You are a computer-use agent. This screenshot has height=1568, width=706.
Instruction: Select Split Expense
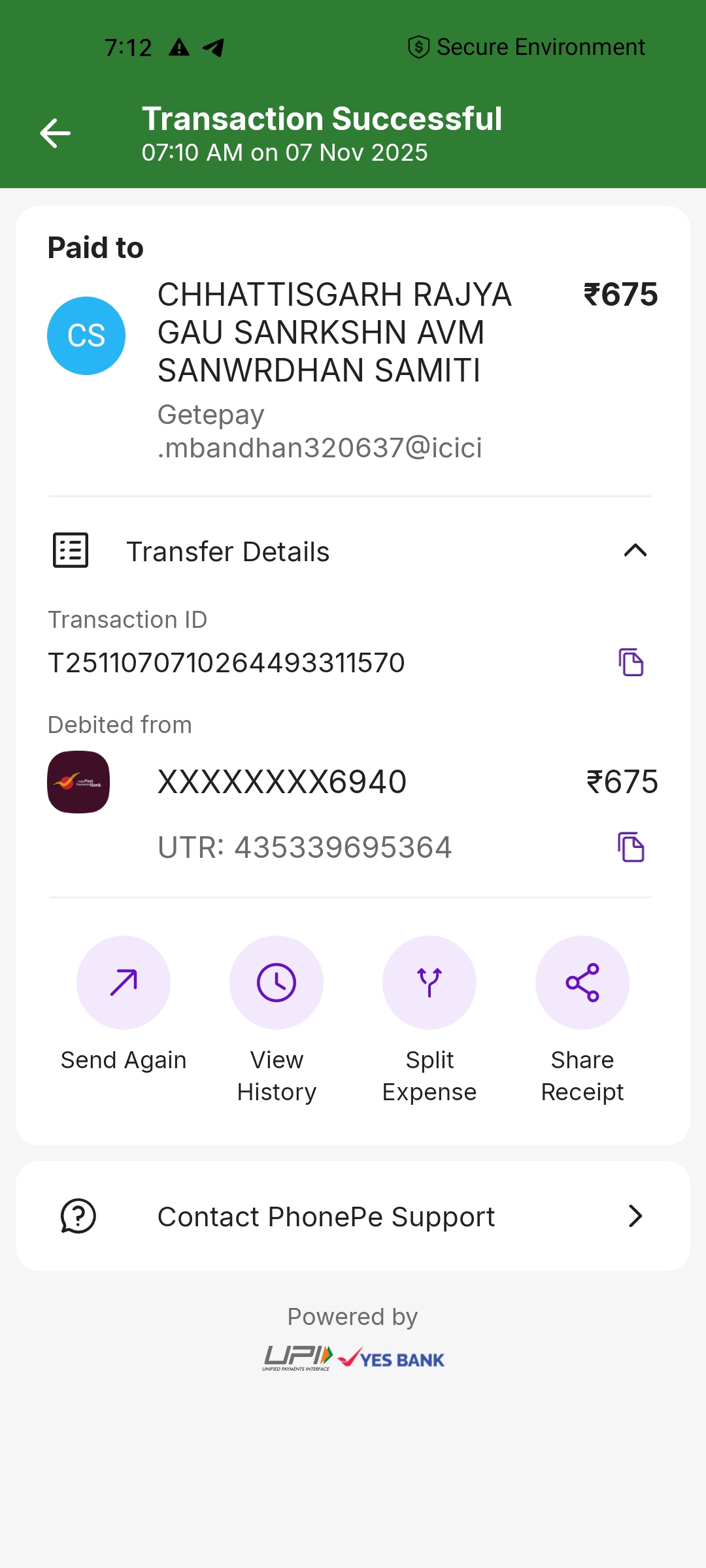429,983
